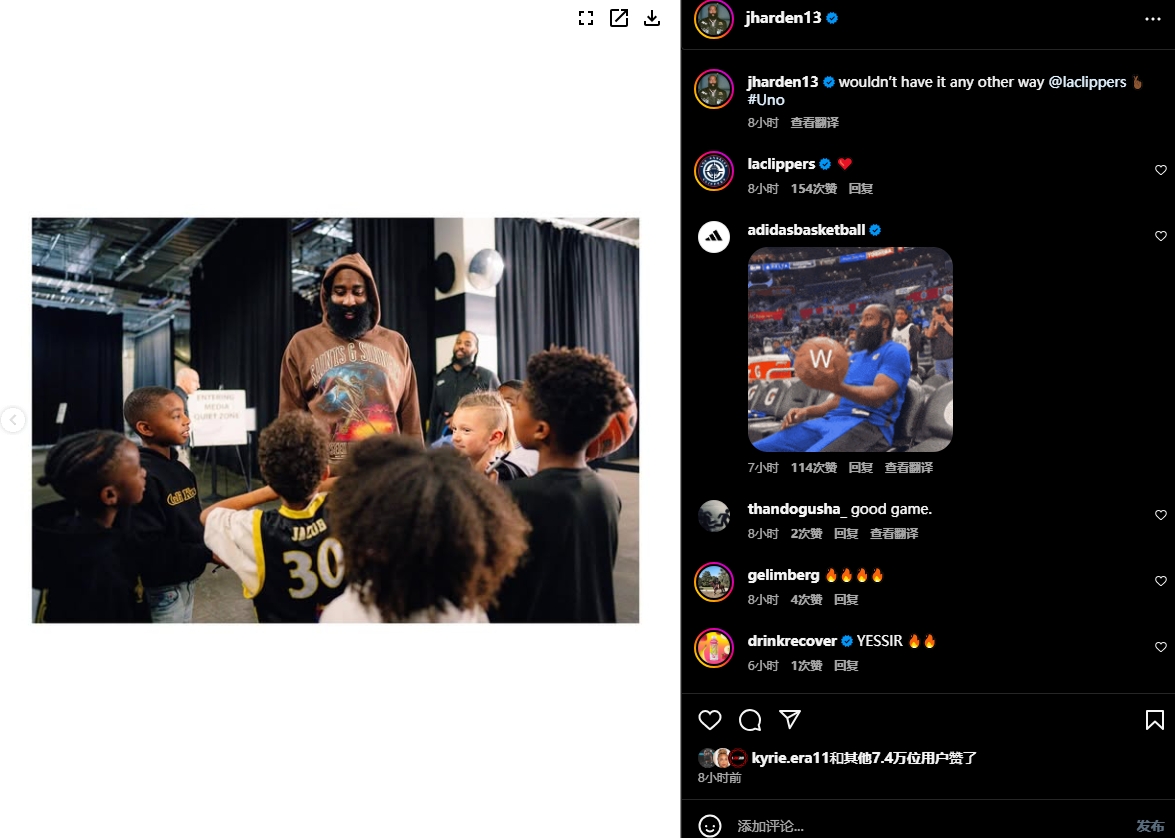The width and height of the screenshot is (1175, 838).
Task: Reply to thandogusha_ comment
Action: pos(846,534)
